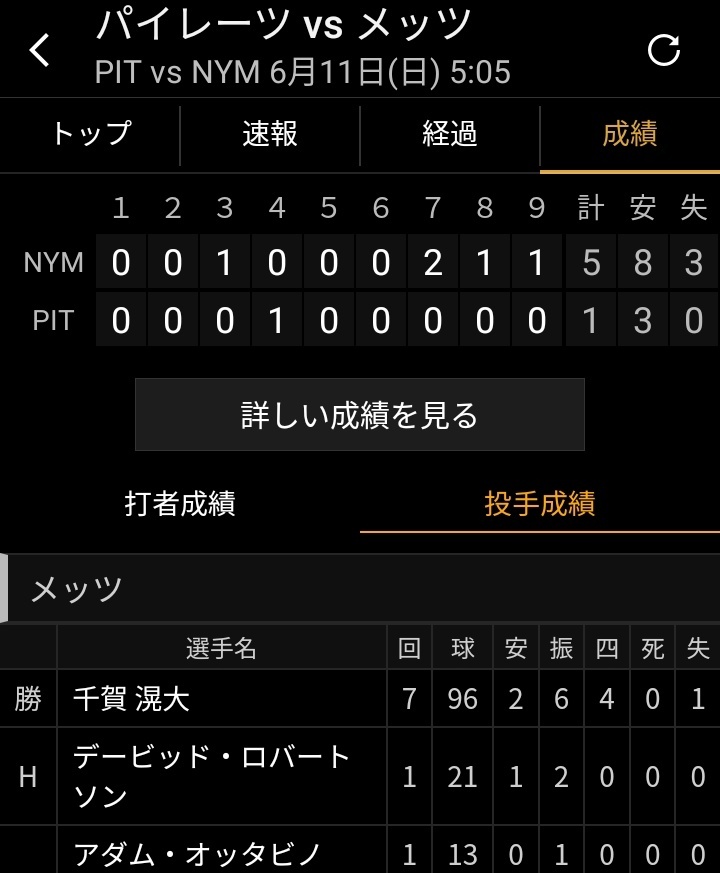This screenshot has width=720, height=873.
Task: Switch to the トップ tab
Action: pos(91,134)
